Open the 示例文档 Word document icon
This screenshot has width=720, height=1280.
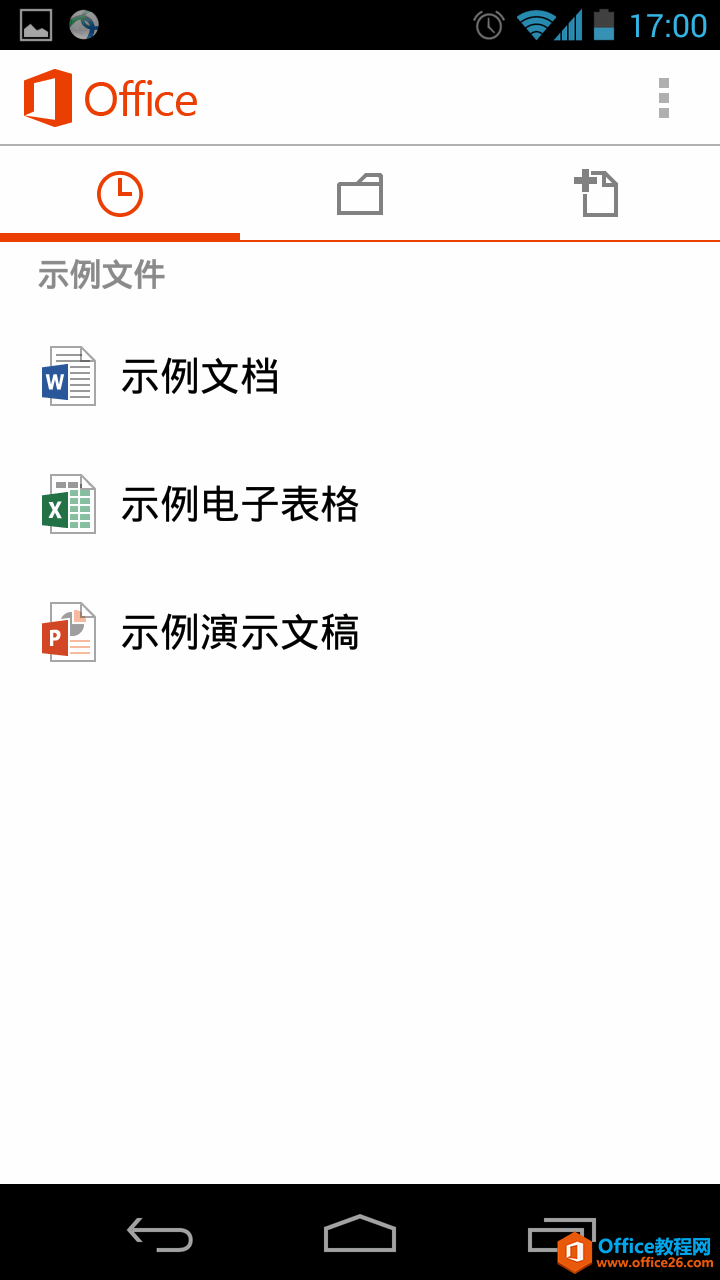pos(67,376)
